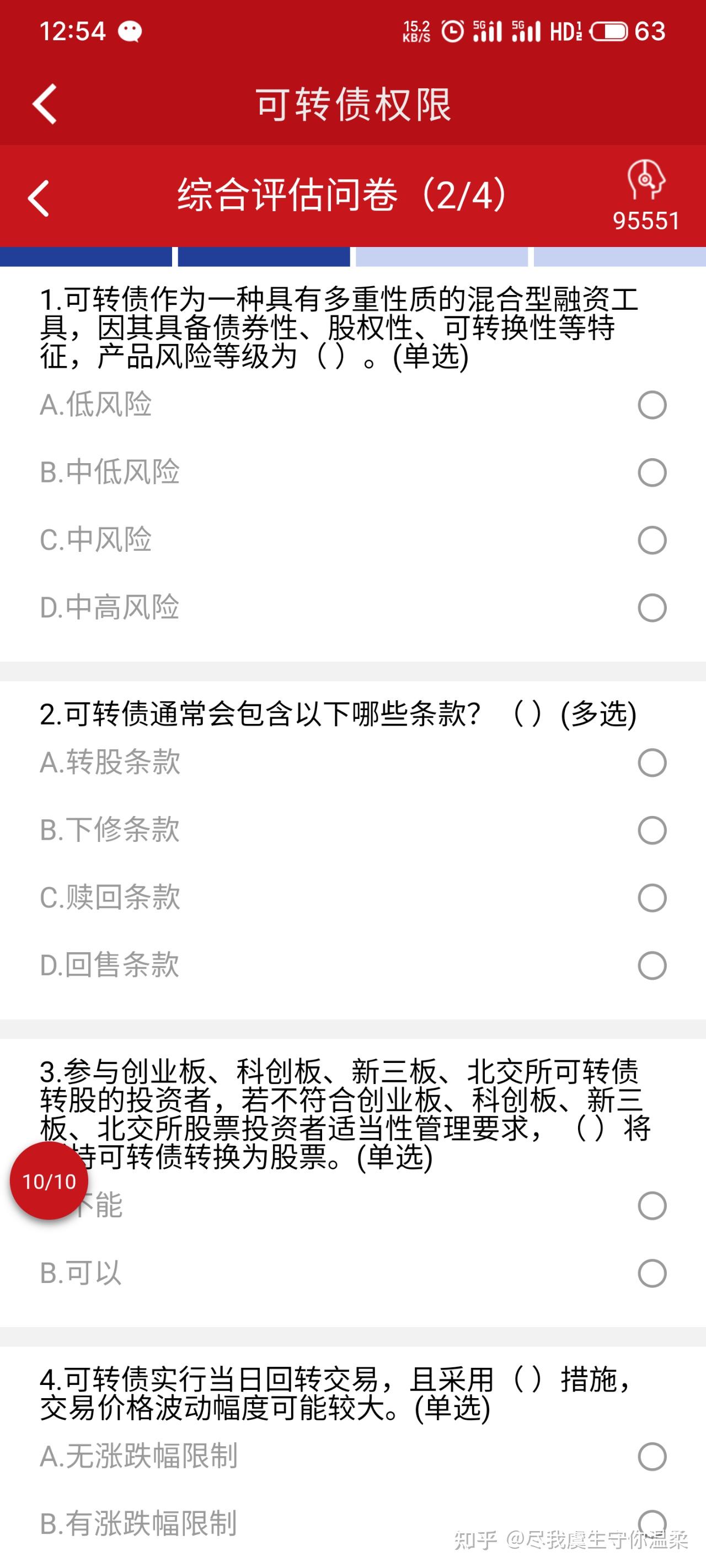The width and height of the screenshot is (706, 1568).
Task: Select option B.可以 for question 3
Action: (x=652, y=1272)
